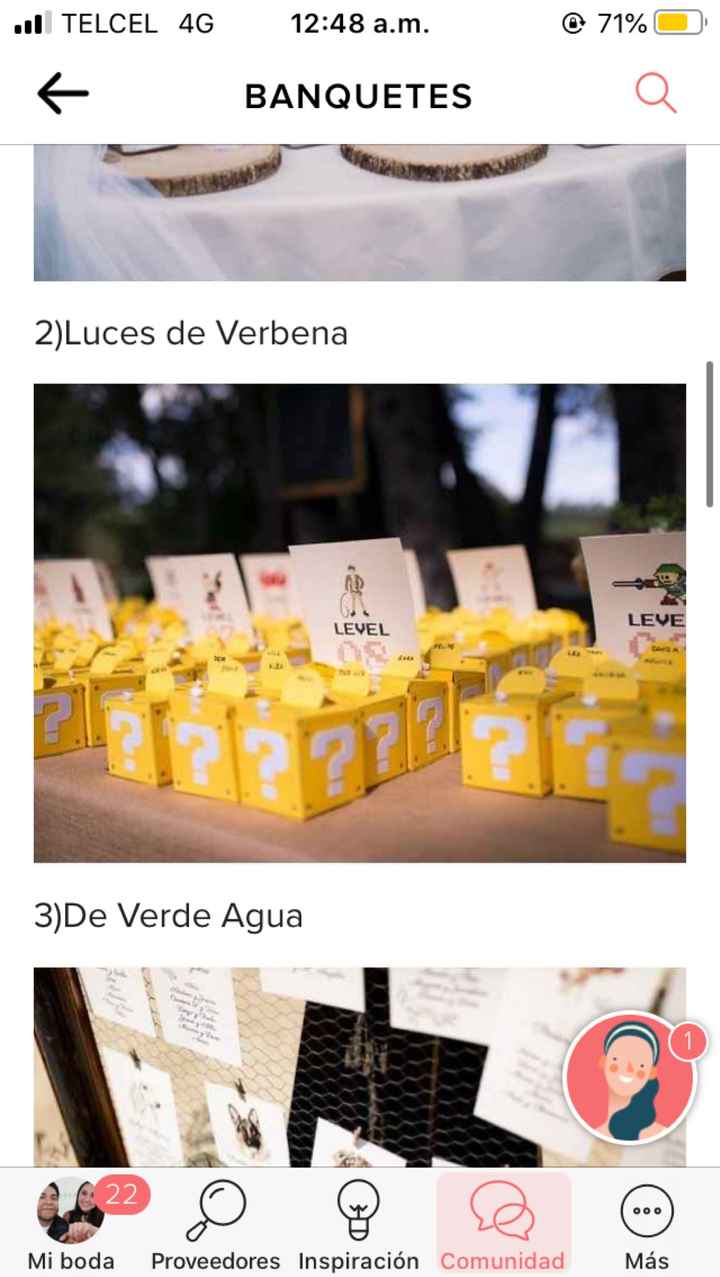Tap the floating avatar assistant bubble
This screenshot has width=720, height=1277.
click(627, 1080)
